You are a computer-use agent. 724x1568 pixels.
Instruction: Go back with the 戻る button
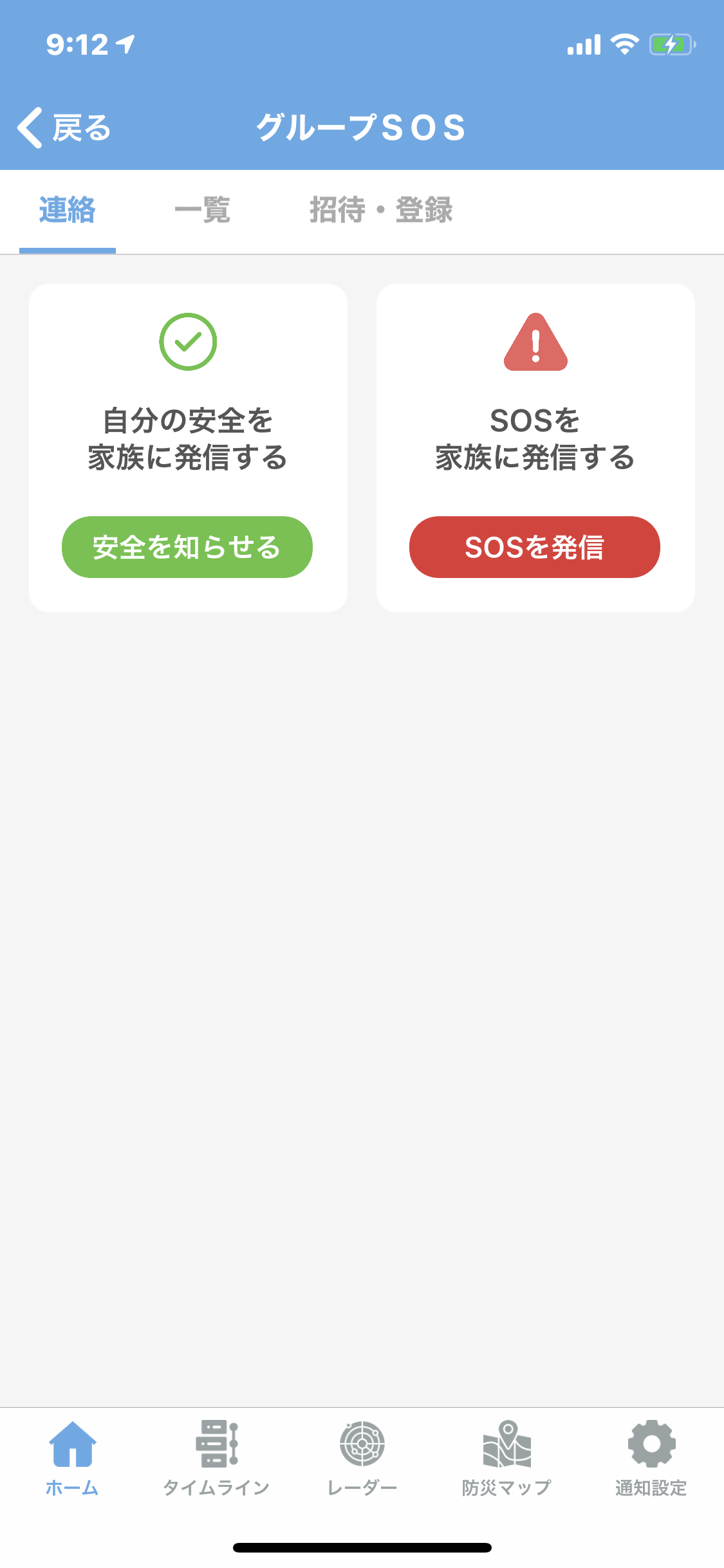(x=64, y=127)
